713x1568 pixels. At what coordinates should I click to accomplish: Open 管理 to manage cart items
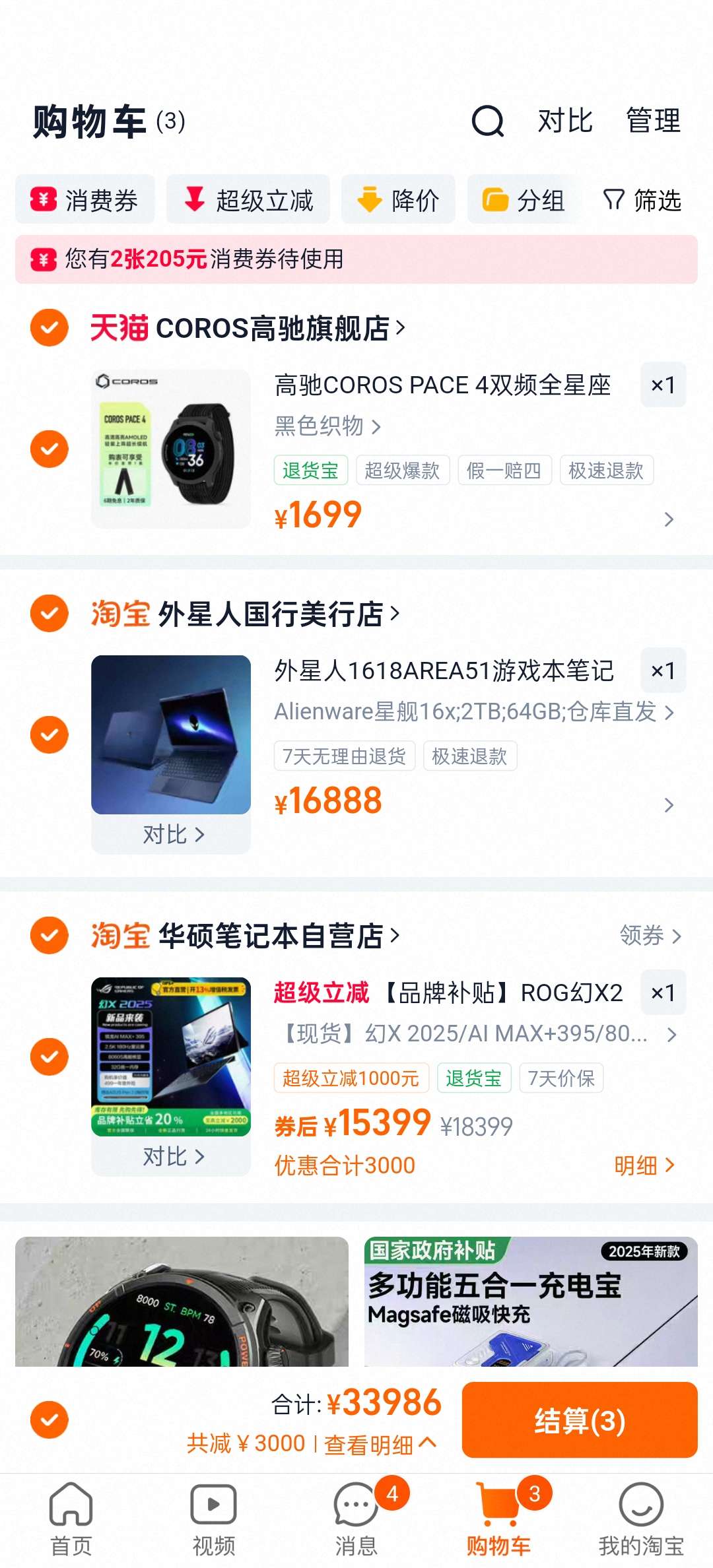click(653, 121)
